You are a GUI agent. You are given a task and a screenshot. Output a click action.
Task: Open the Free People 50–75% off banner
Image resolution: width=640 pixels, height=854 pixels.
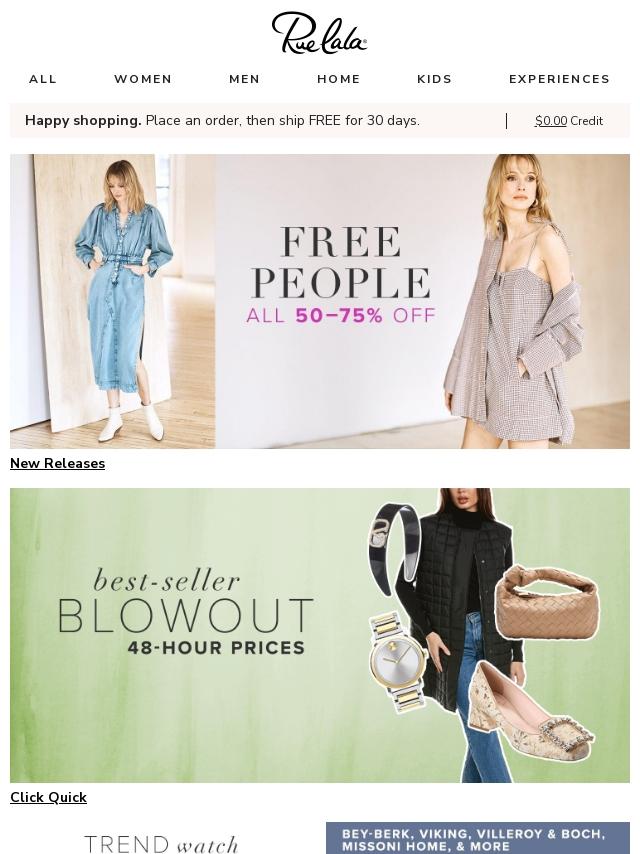[x=320, y=300]
